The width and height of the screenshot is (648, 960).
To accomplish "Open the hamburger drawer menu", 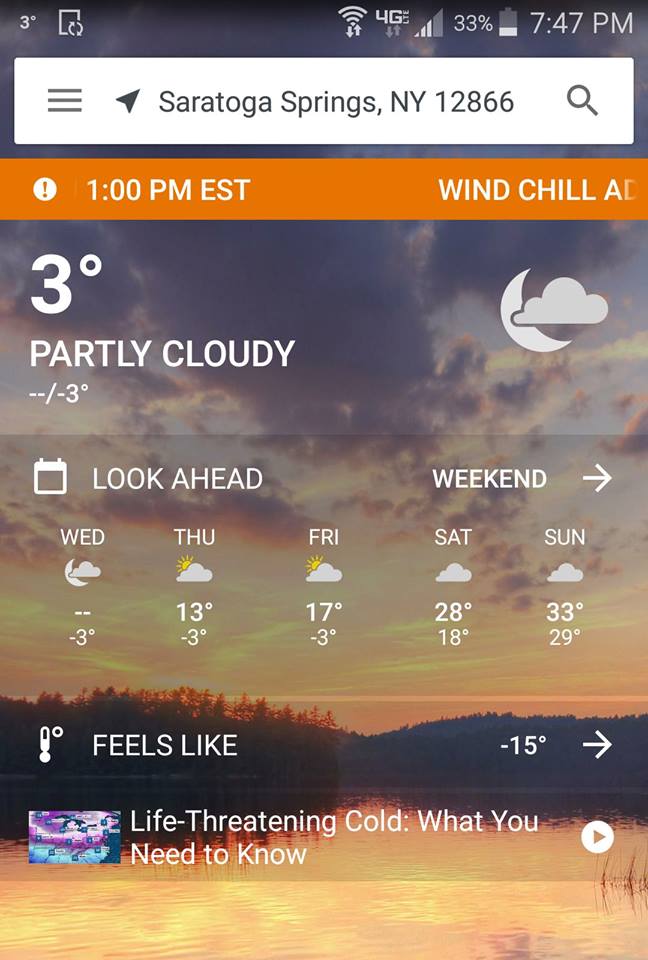I will 65,101.
